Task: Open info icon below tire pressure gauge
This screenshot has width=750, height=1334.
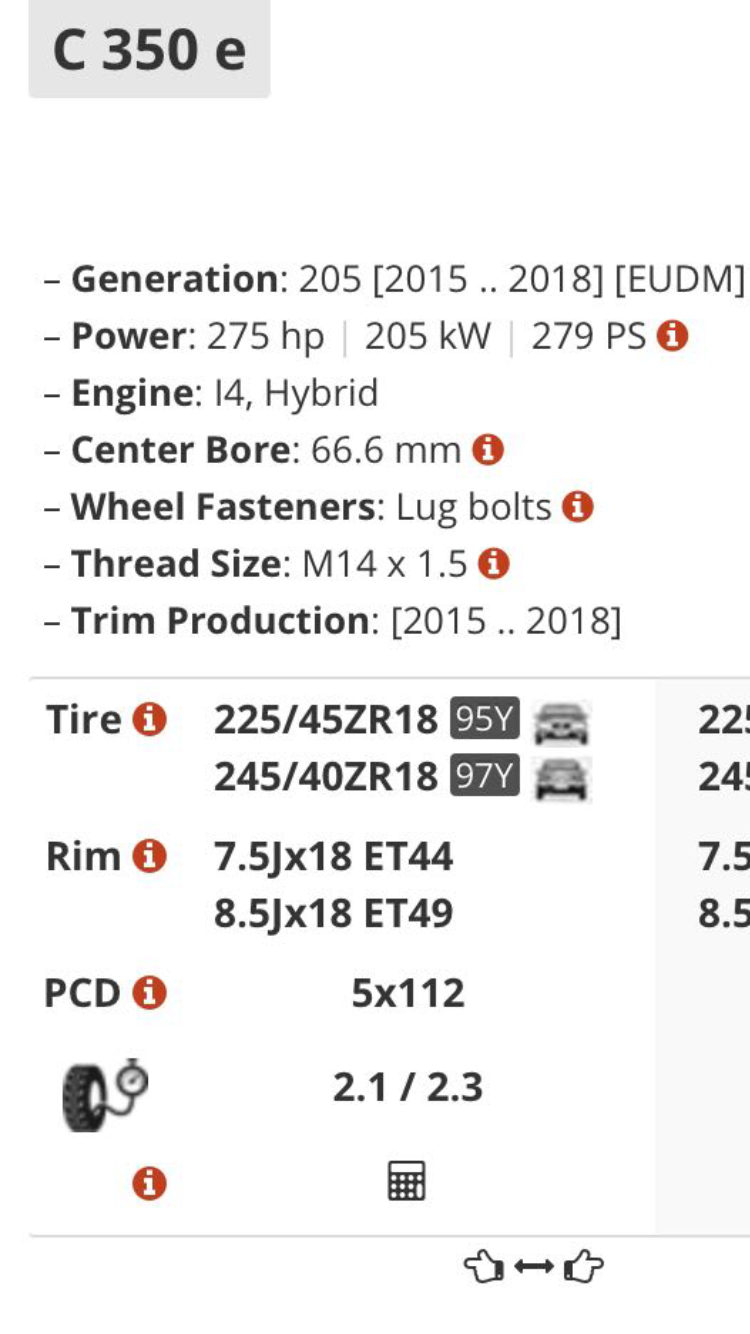Action: click(149, 1184)
